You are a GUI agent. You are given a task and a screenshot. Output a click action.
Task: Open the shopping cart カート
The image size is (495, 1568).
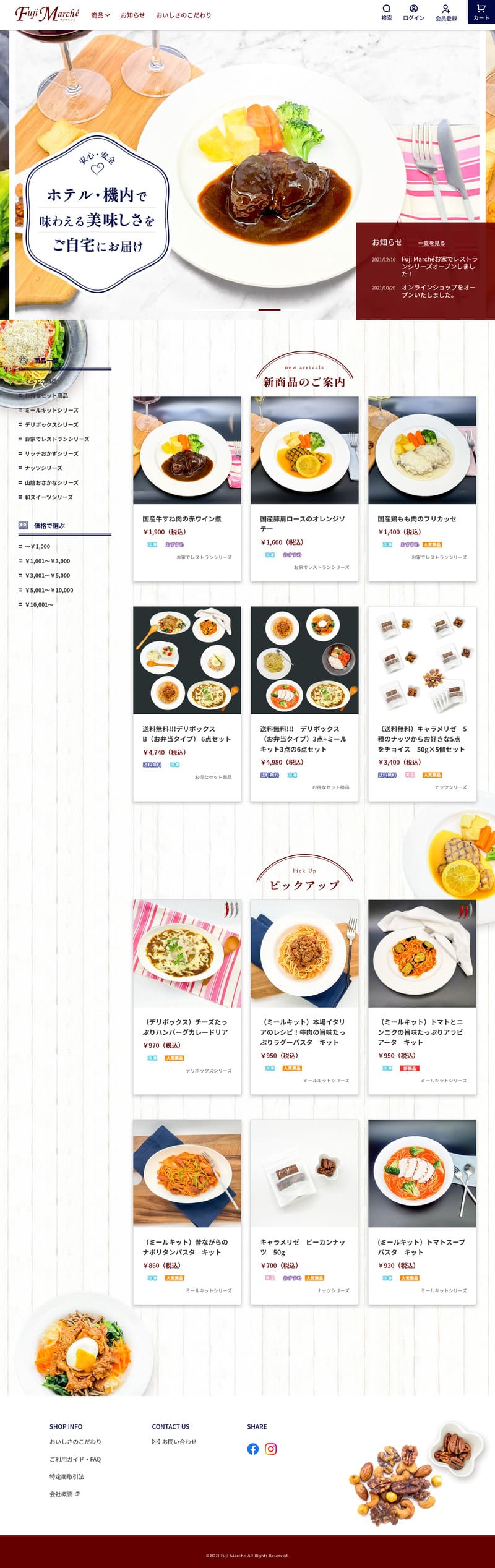(x=481, y=12)
